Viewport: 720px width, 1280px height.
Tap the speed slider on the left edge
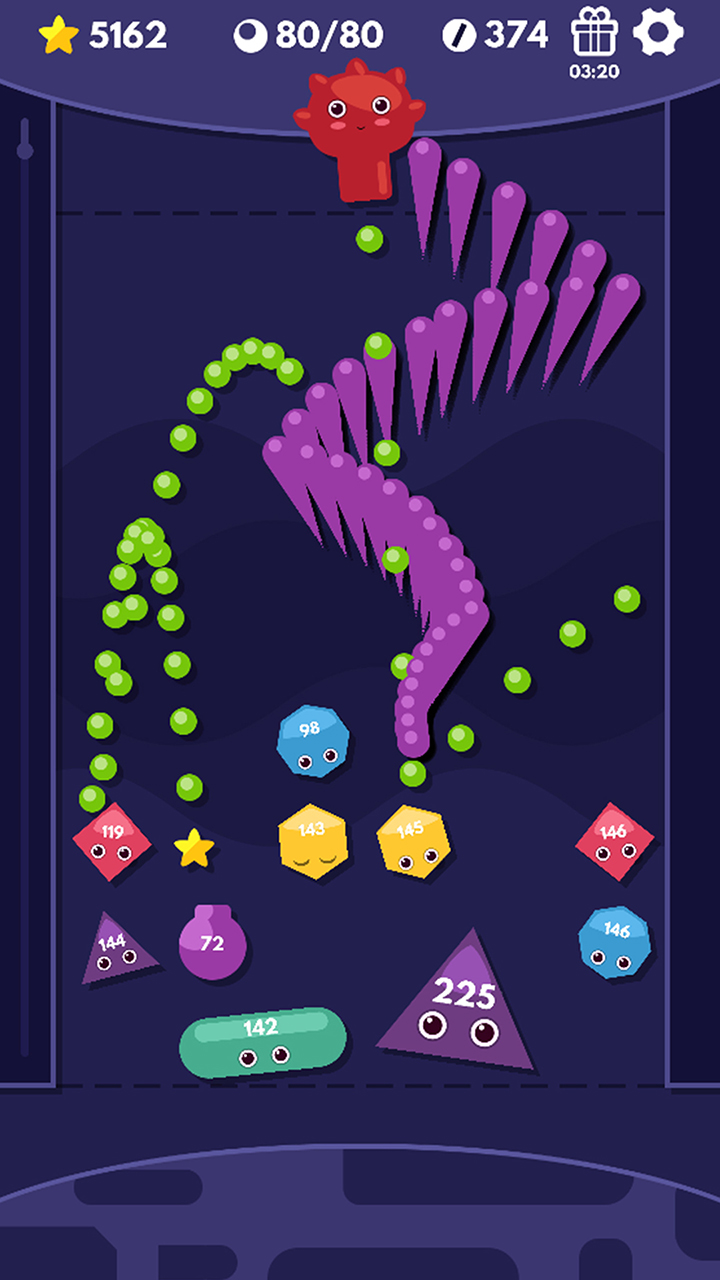coord(25,151)
